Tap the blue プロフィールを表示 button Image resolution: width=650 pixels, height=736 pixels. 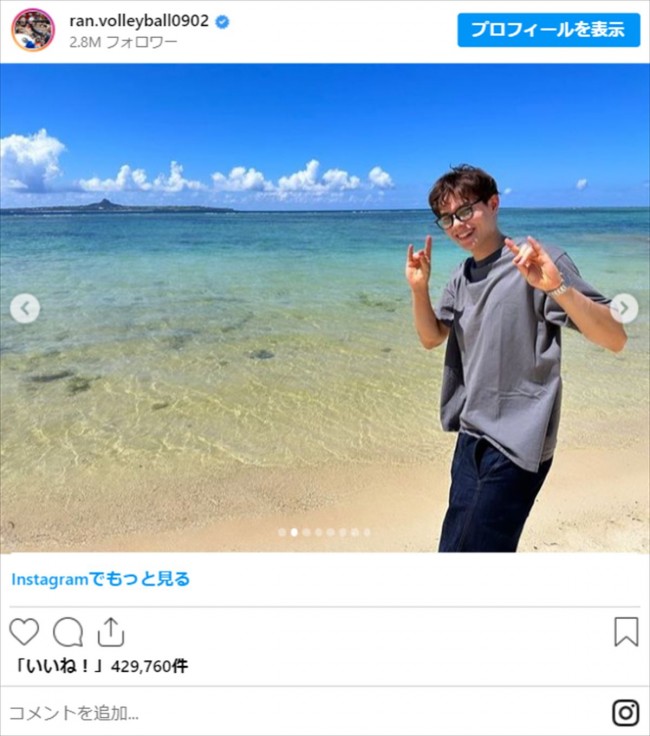pyautogui.click(x=548, y=30)
